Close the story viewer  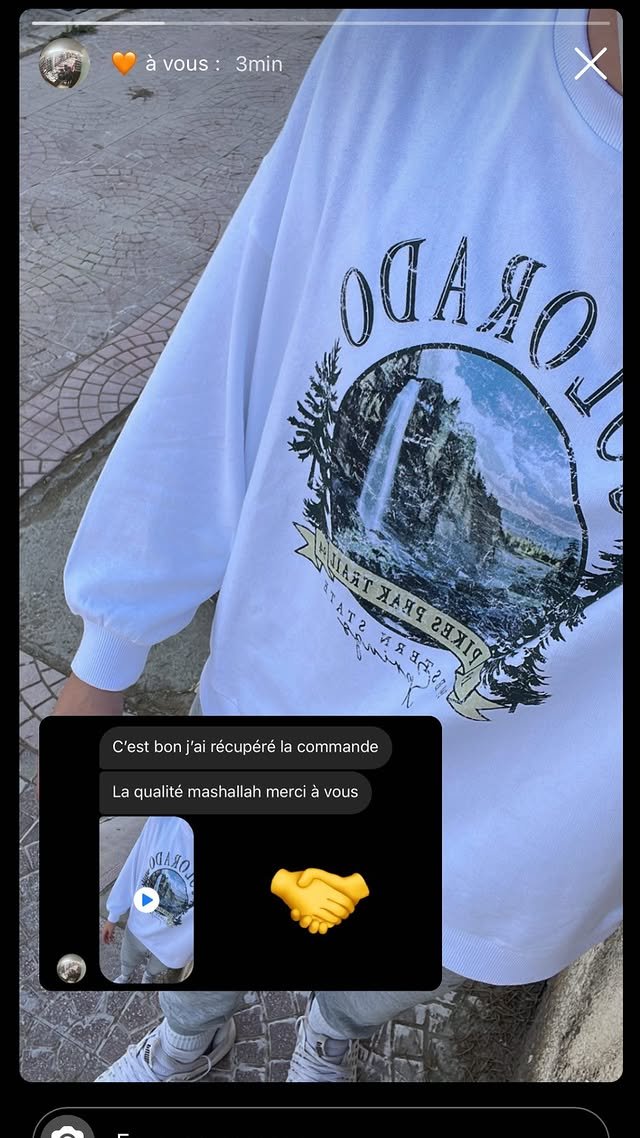(x=591, y=64)
